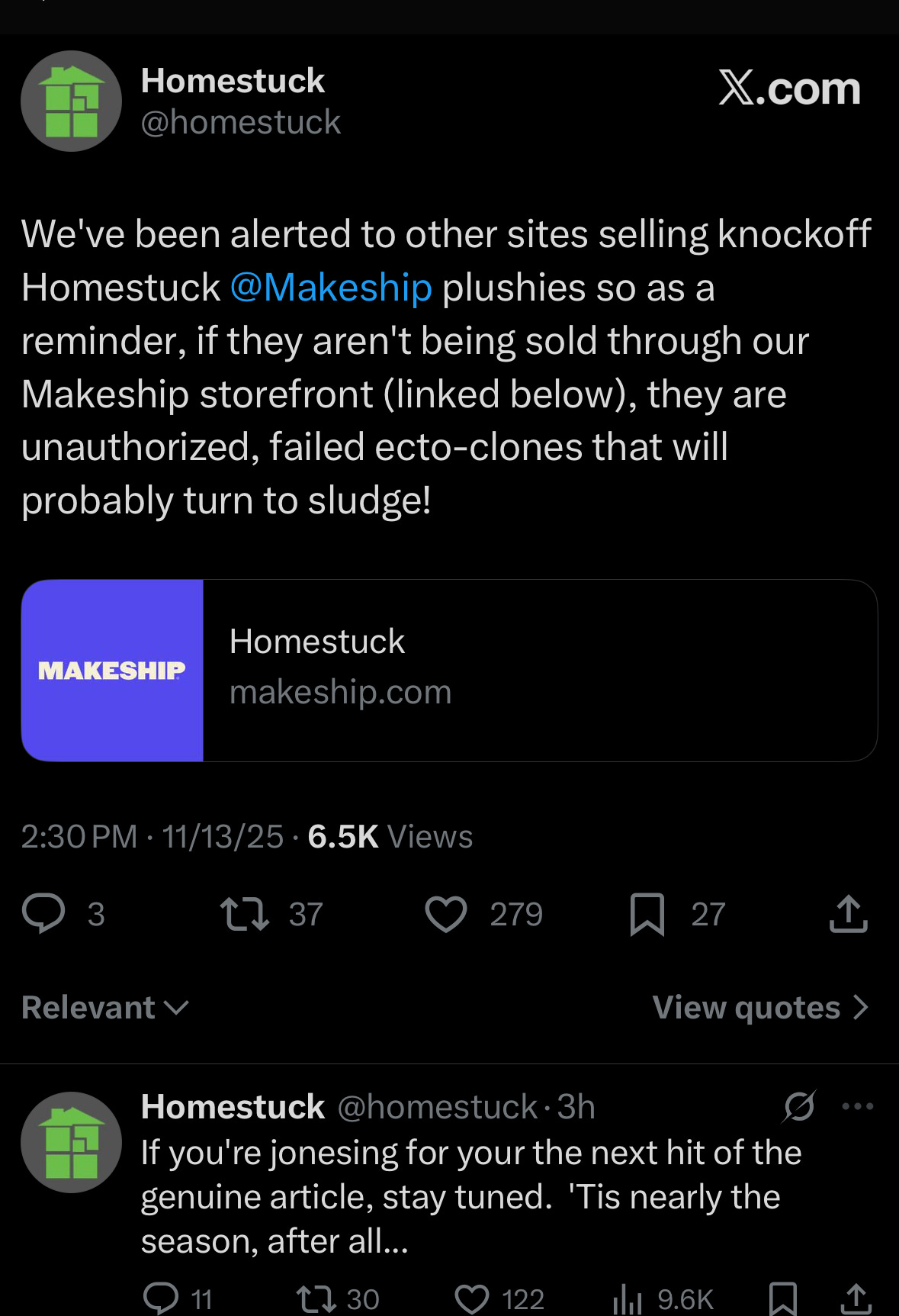Viewport: 899px width, 1316px height.
Task: Expand the Relevant sort dropdown
Action: tap(105, 1008)
